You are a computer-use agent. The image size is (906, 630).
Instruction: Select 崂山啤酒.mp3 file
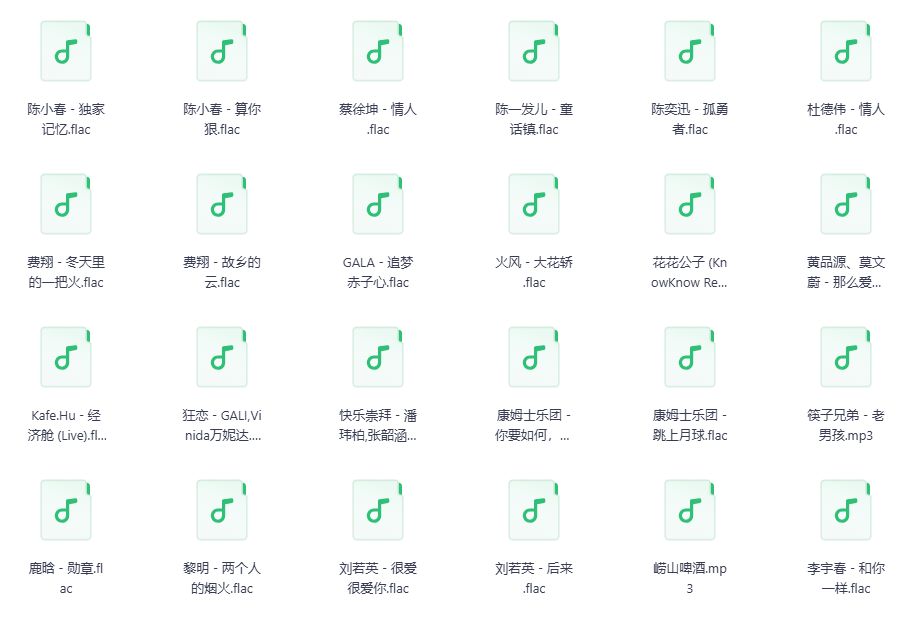click(x=690, y=510)
